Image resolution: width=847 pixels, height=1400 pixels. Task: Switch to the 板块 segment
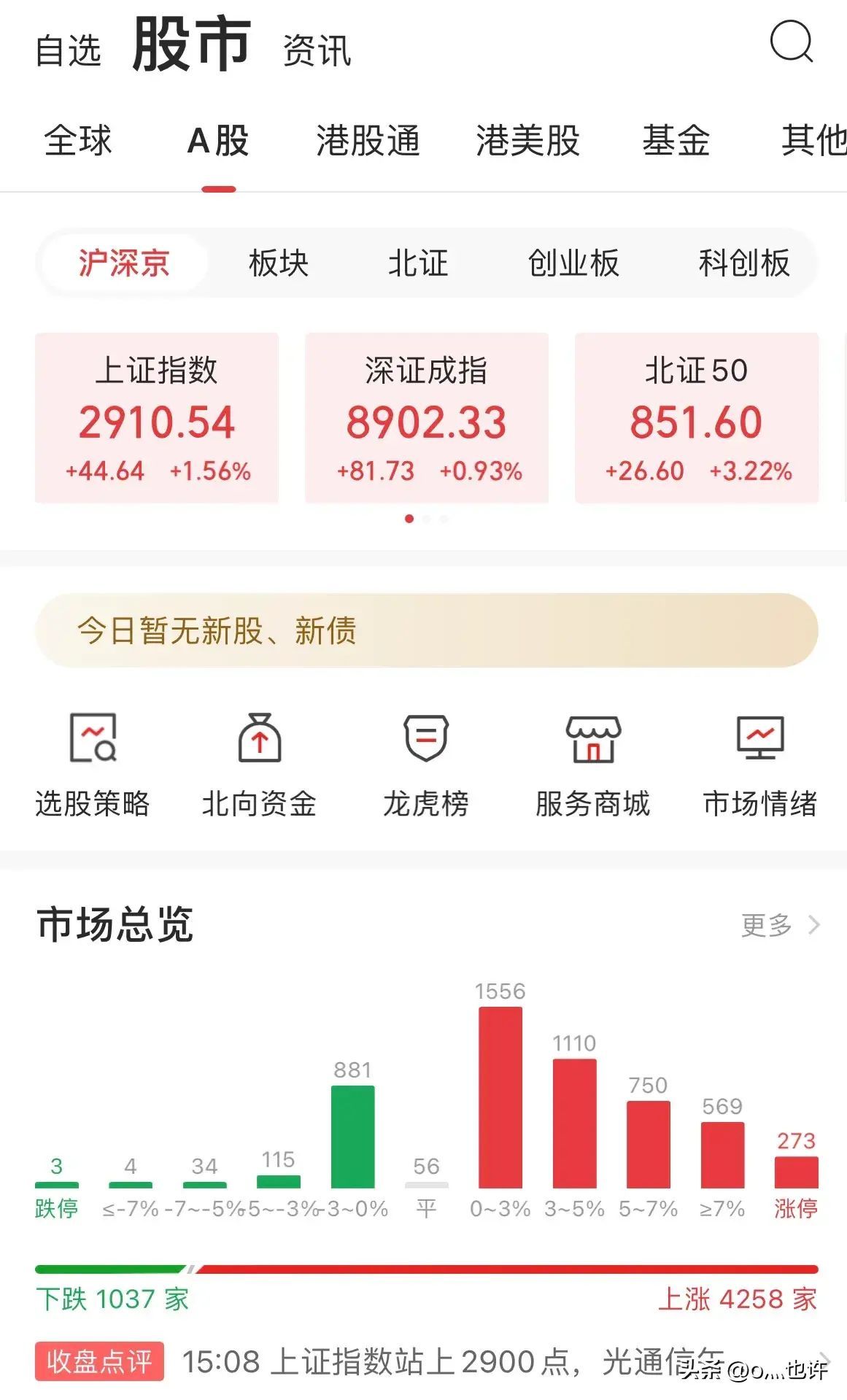click(278, 263)
